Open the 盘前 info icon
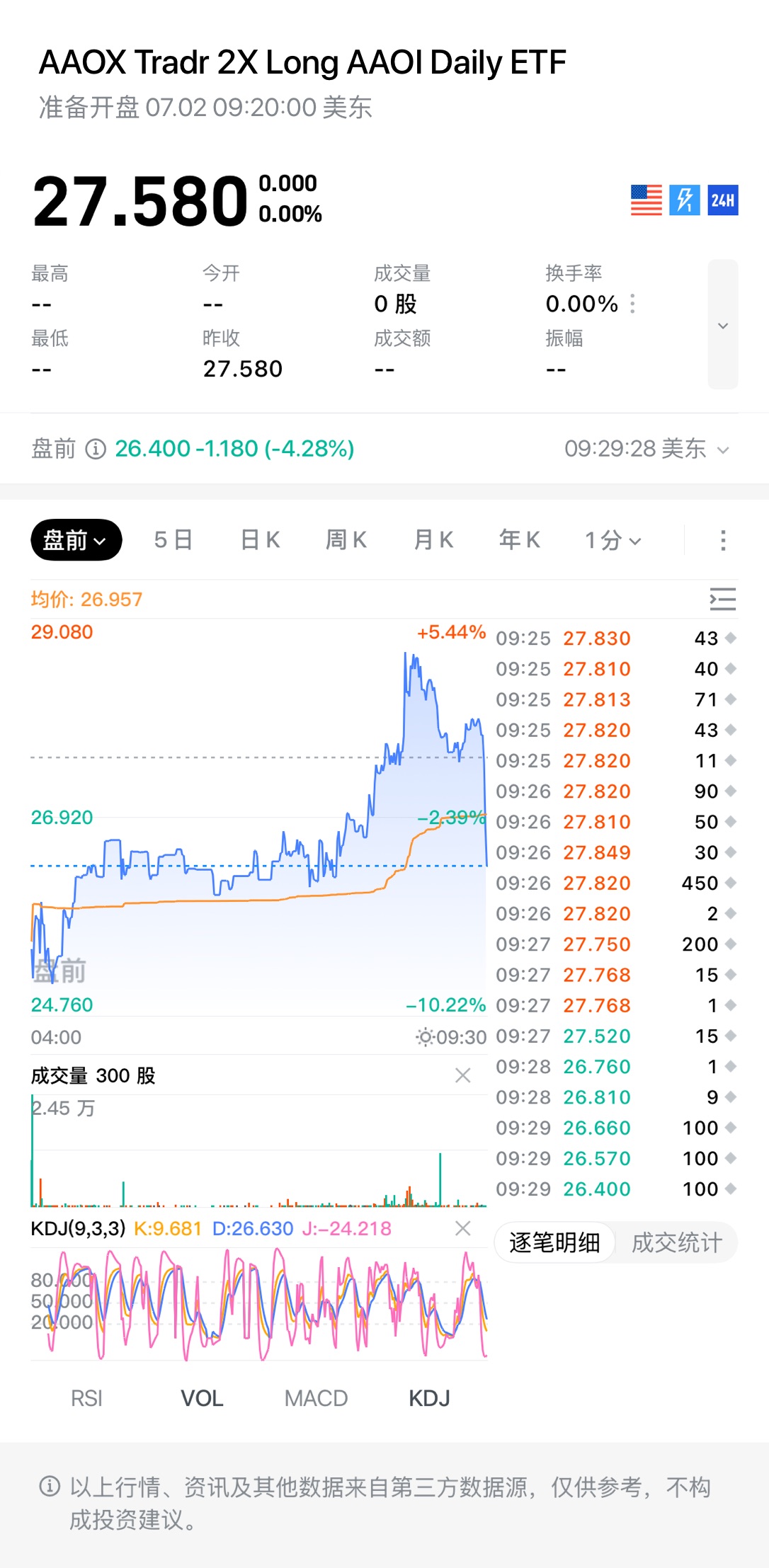Viewport: 769px width, 1568px height. (96, 449)
